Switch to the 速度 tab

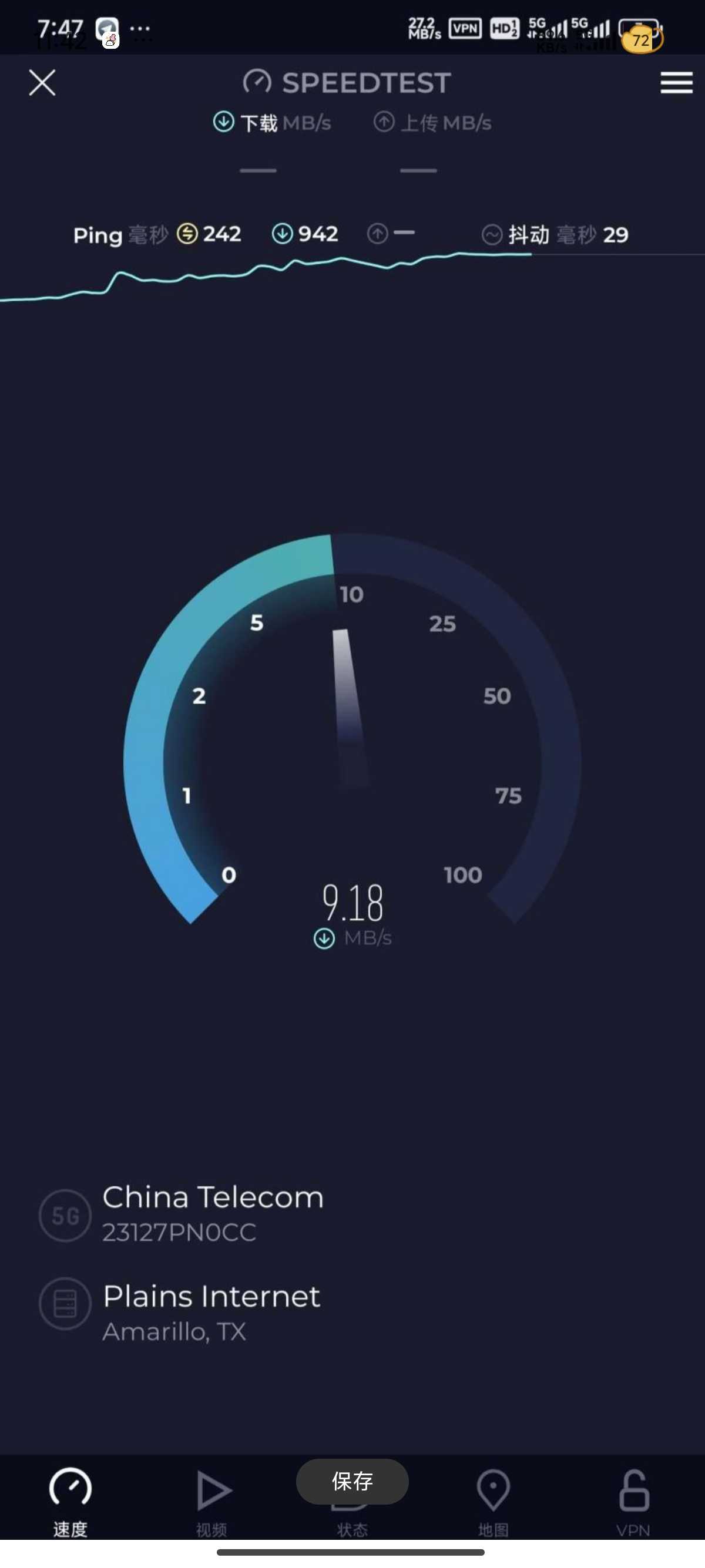[x=70, y=1501]
